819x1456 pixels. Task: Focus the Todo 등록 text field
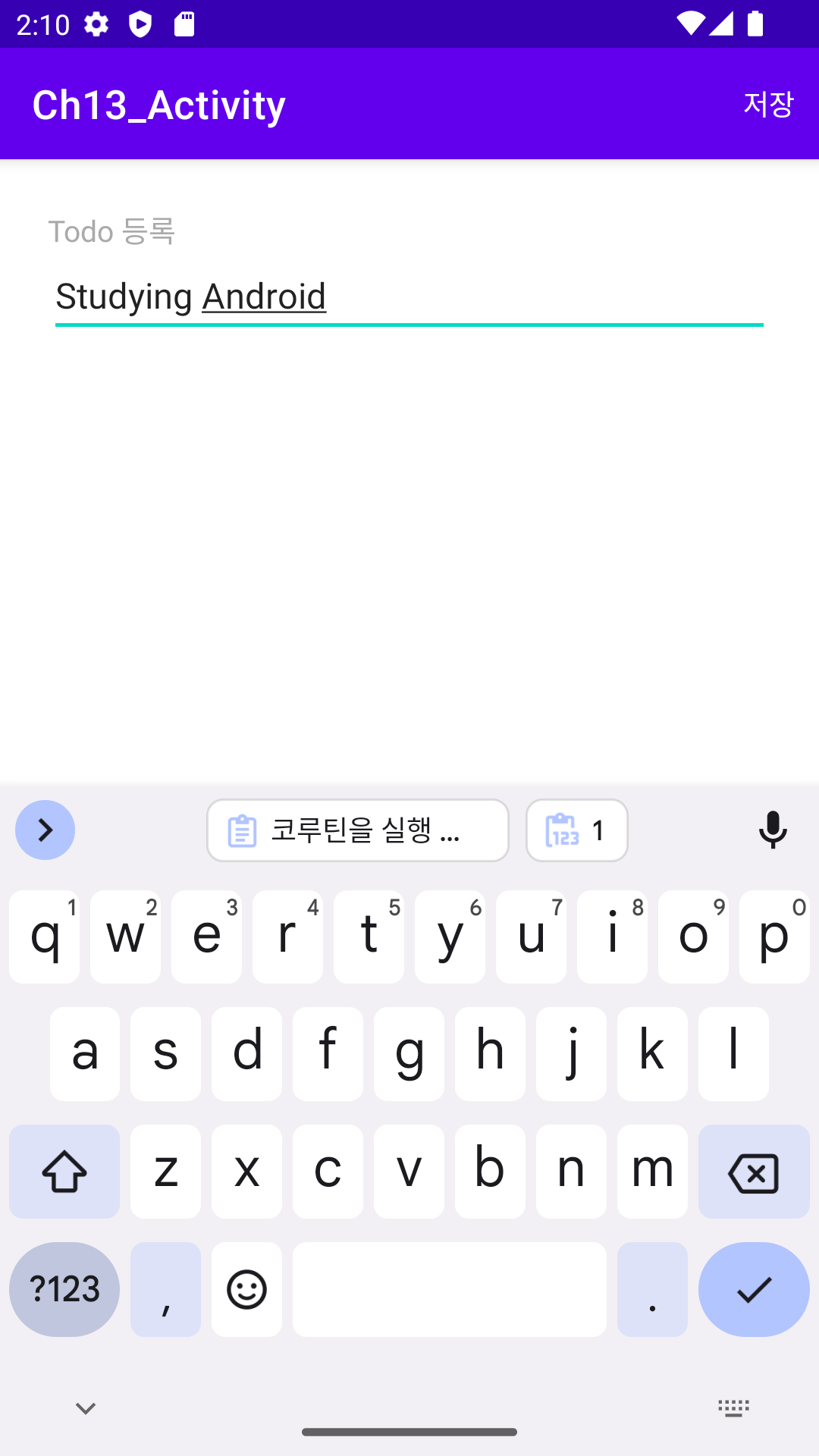pyautogui.click(x=409, y=297)
